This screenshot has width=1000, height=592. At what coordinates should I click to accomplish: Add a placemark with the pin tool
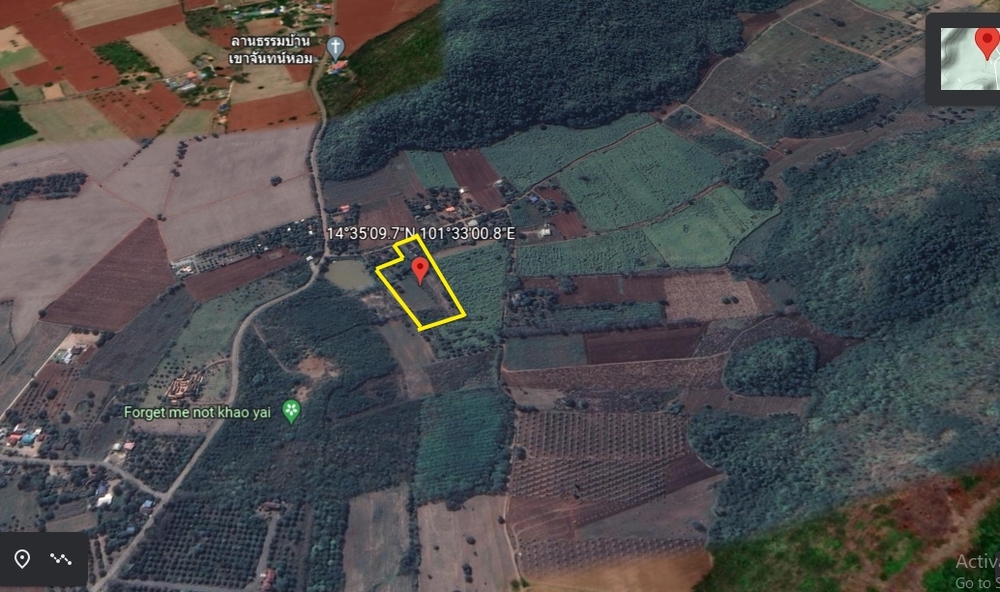pyautogui.click(x=22, y=559)
